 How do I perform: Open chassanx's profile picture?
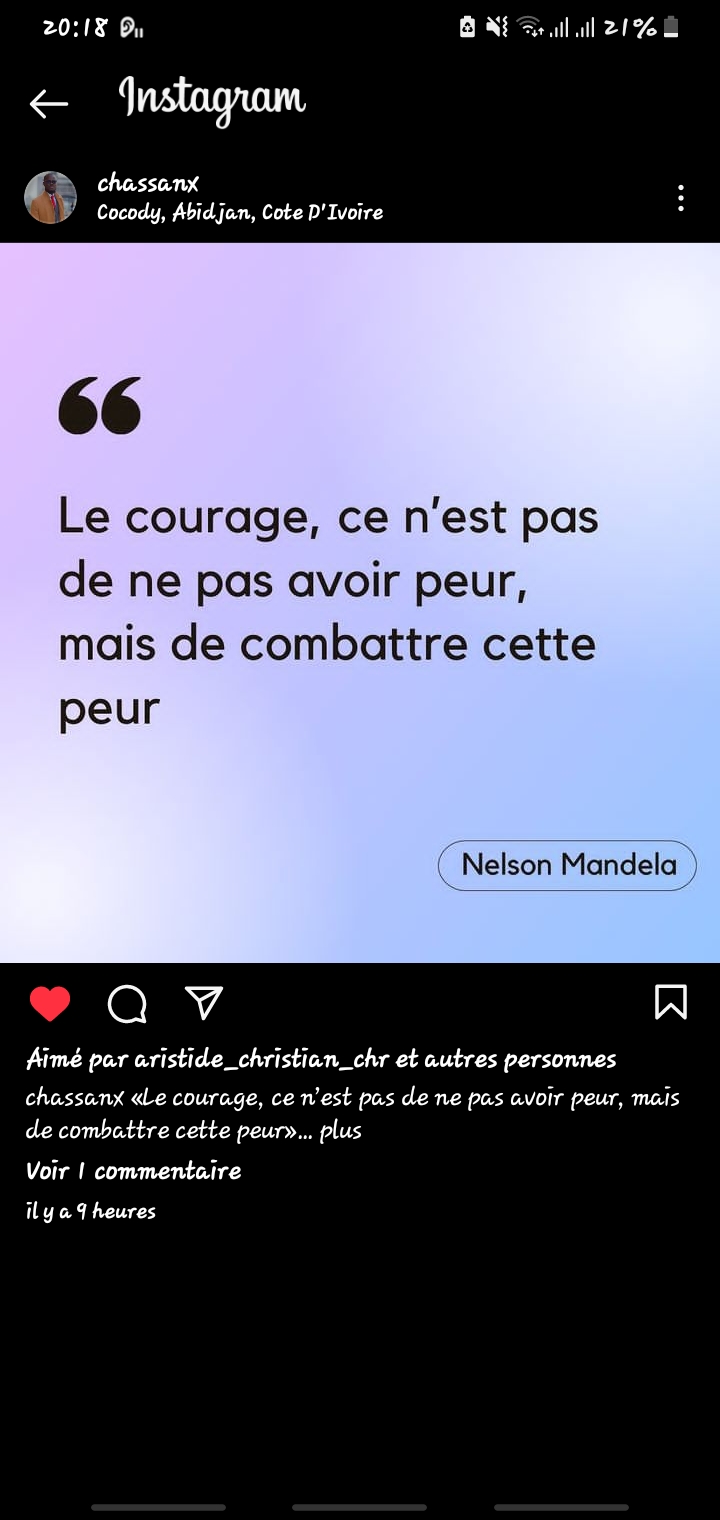coord(50,197)
